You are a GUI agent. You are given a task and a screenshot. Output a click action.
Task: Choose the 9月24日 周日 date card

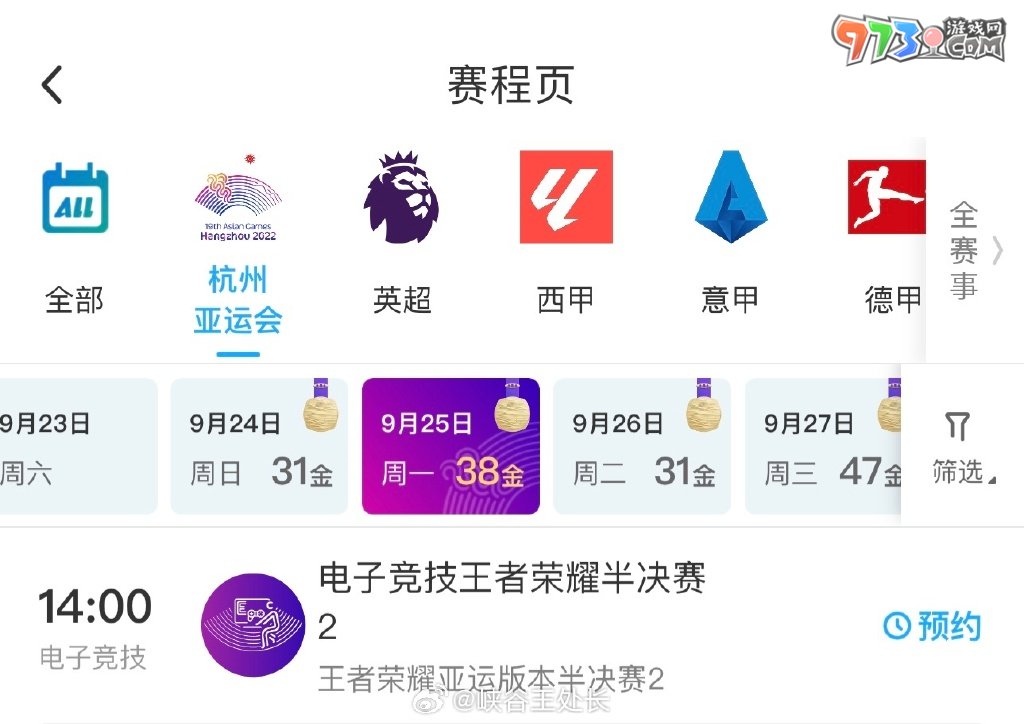(x=259, y=447)
